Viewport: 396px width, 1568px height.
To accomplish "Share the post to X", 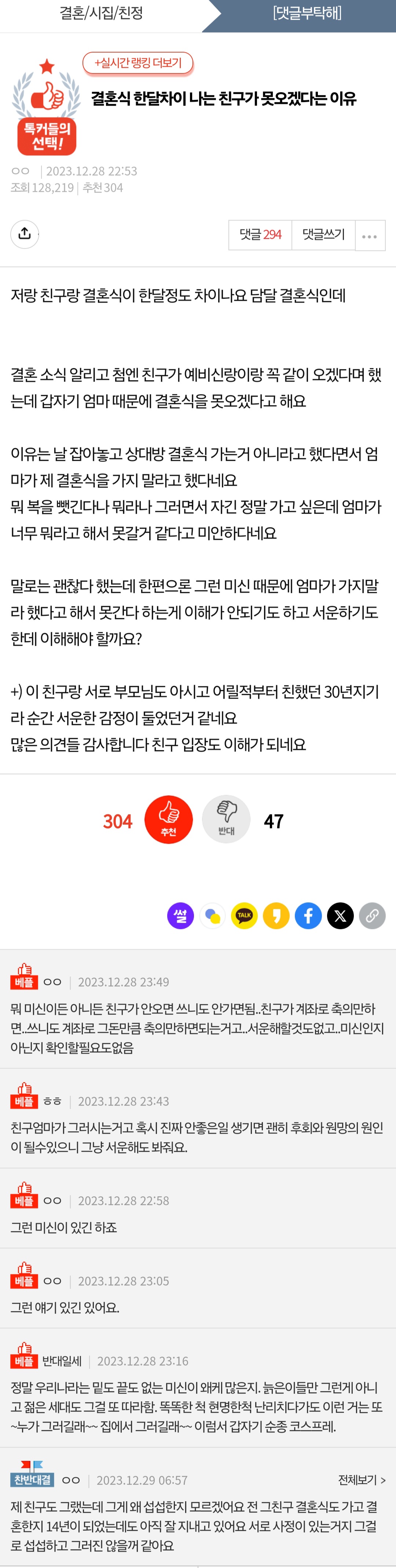I will (x=340, y=916).
